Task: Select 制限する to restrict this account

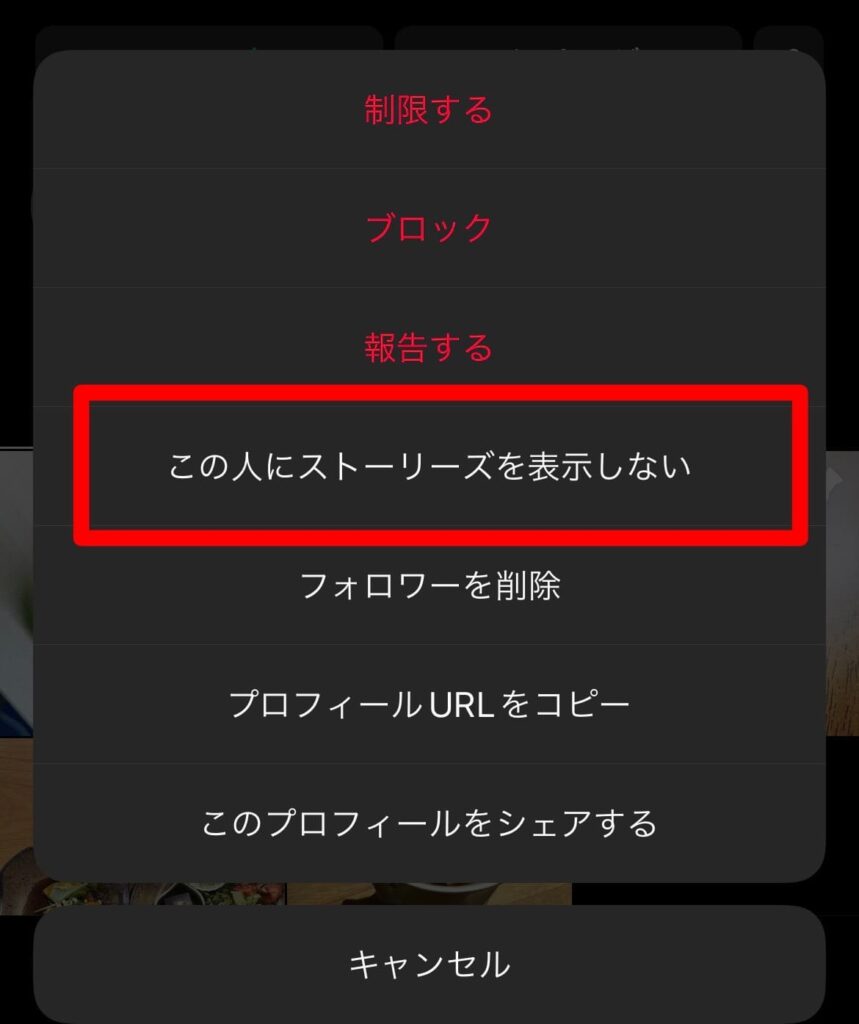Action: [429, 109]
